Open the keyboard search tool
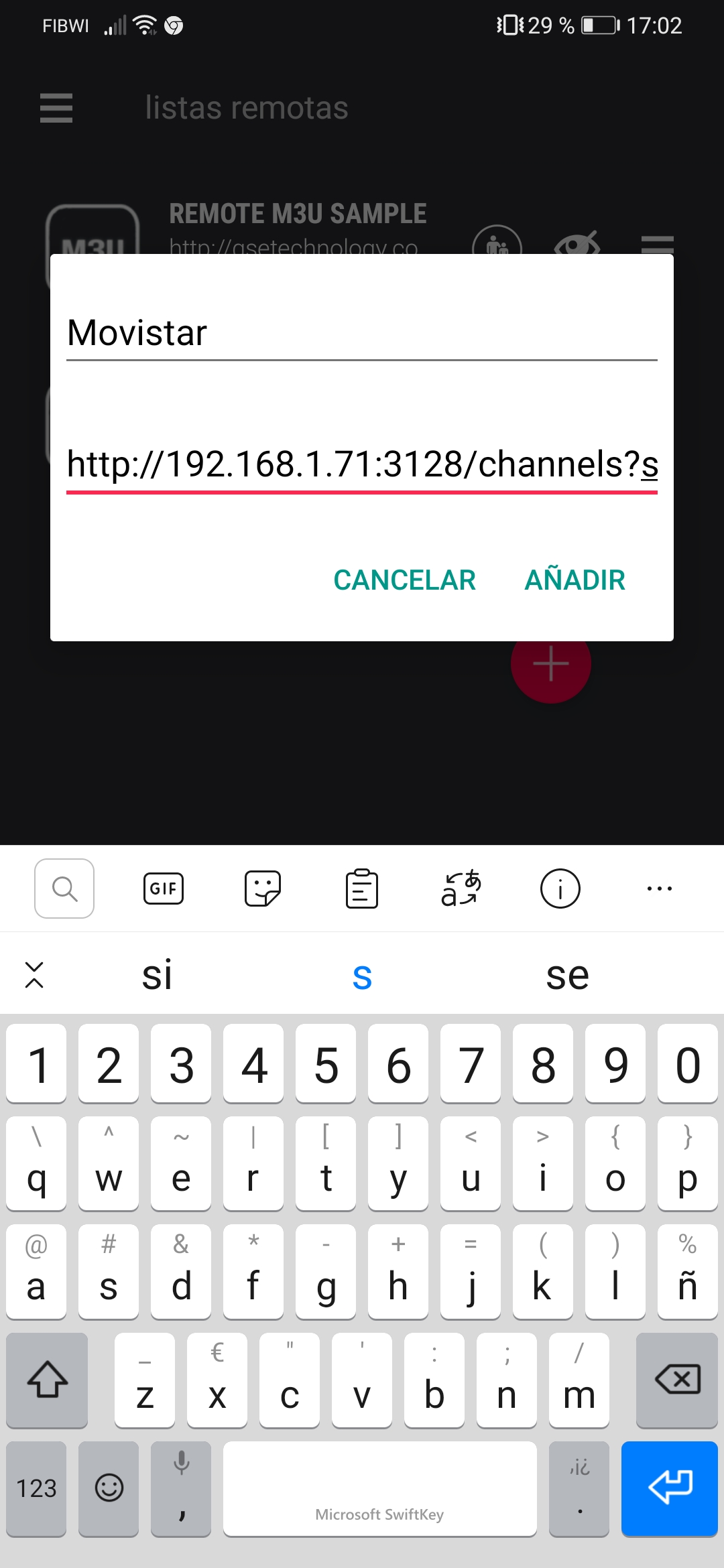 pyautogui.click(x=64, y=889)
